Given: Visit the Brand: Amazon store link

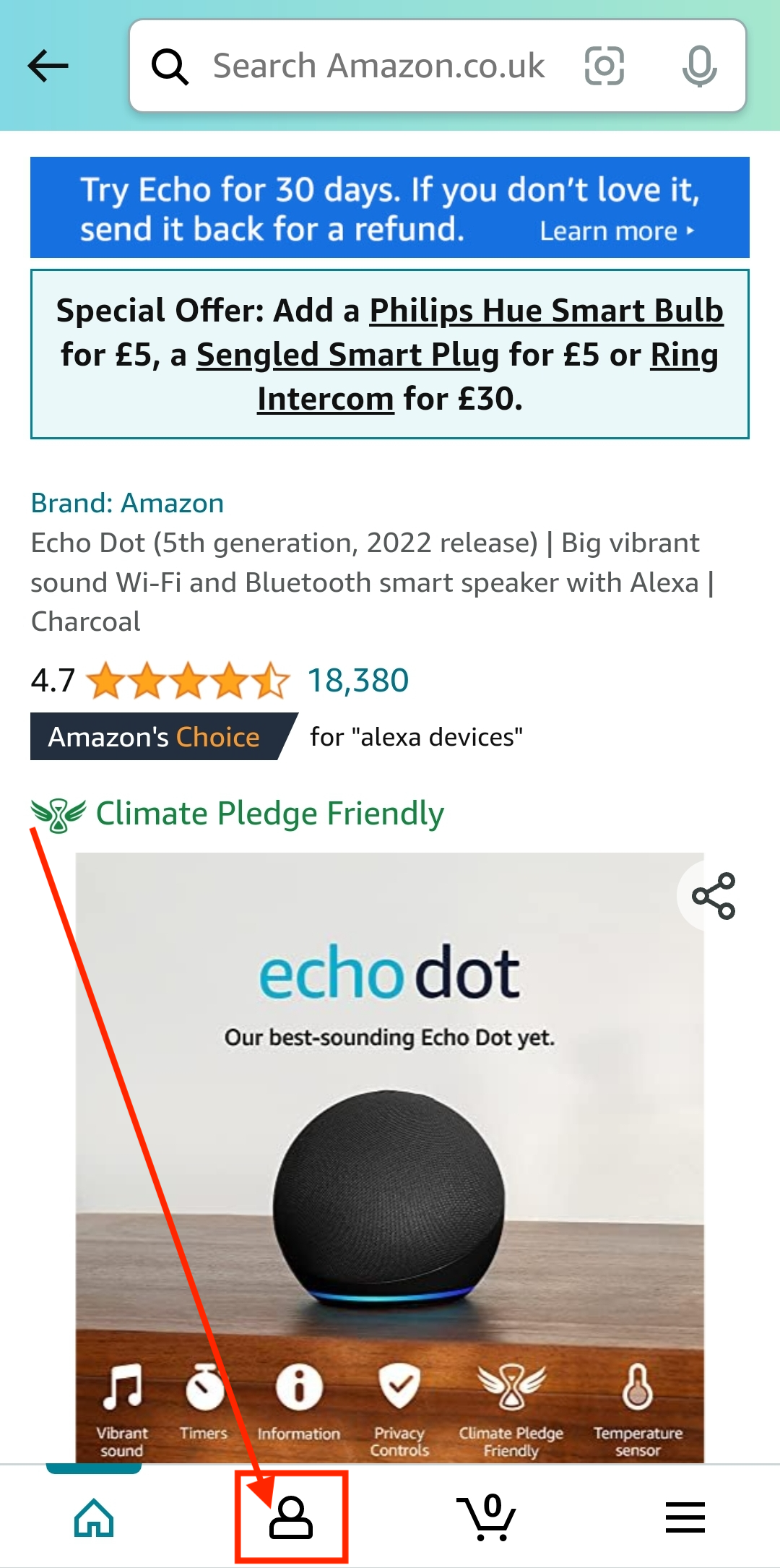Looking at the screenshot, I should coord(127,503).
